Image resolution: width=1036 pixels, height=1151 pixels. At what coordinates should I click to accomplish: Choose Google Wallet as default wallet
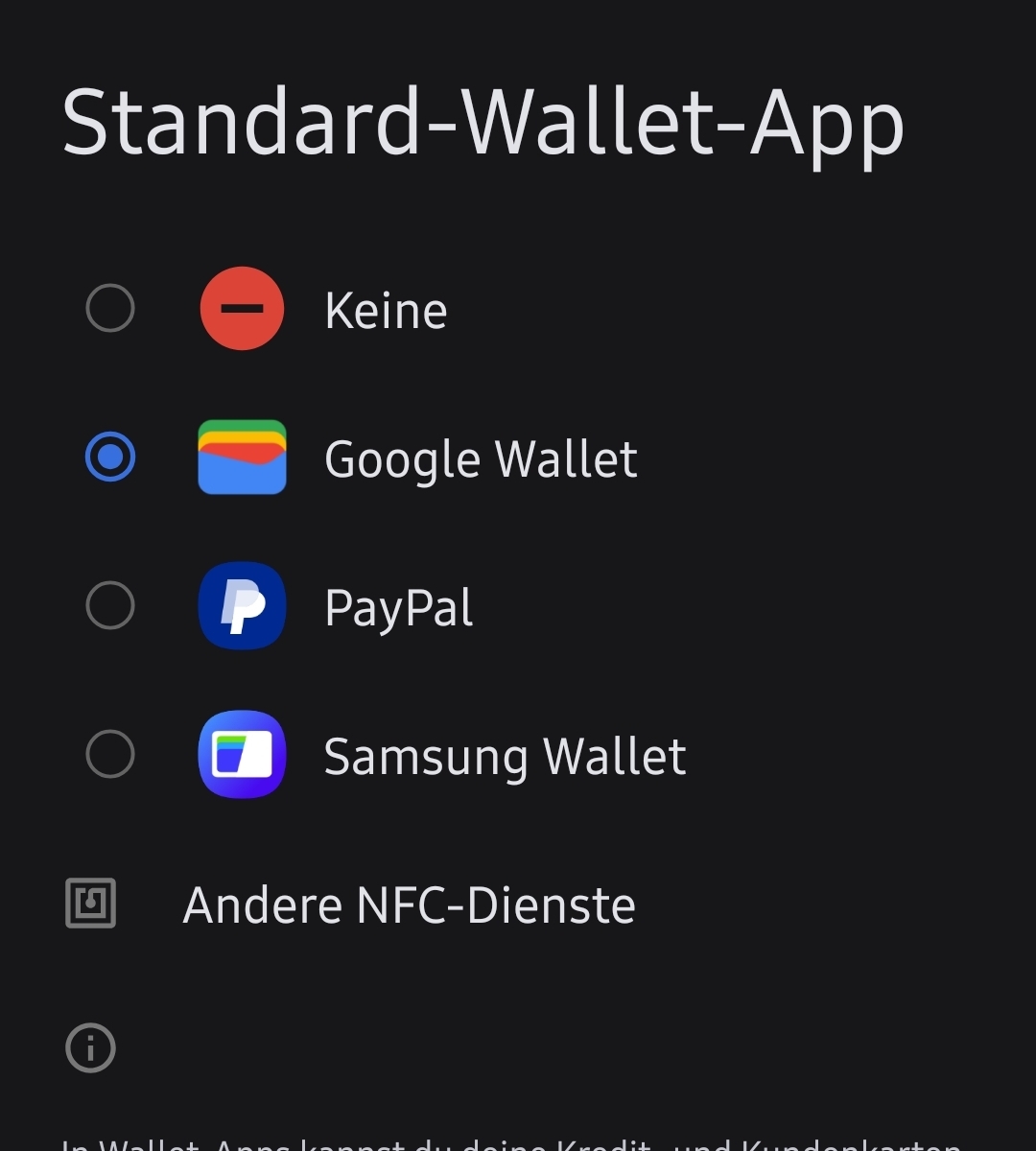click(x=110, y=458)
